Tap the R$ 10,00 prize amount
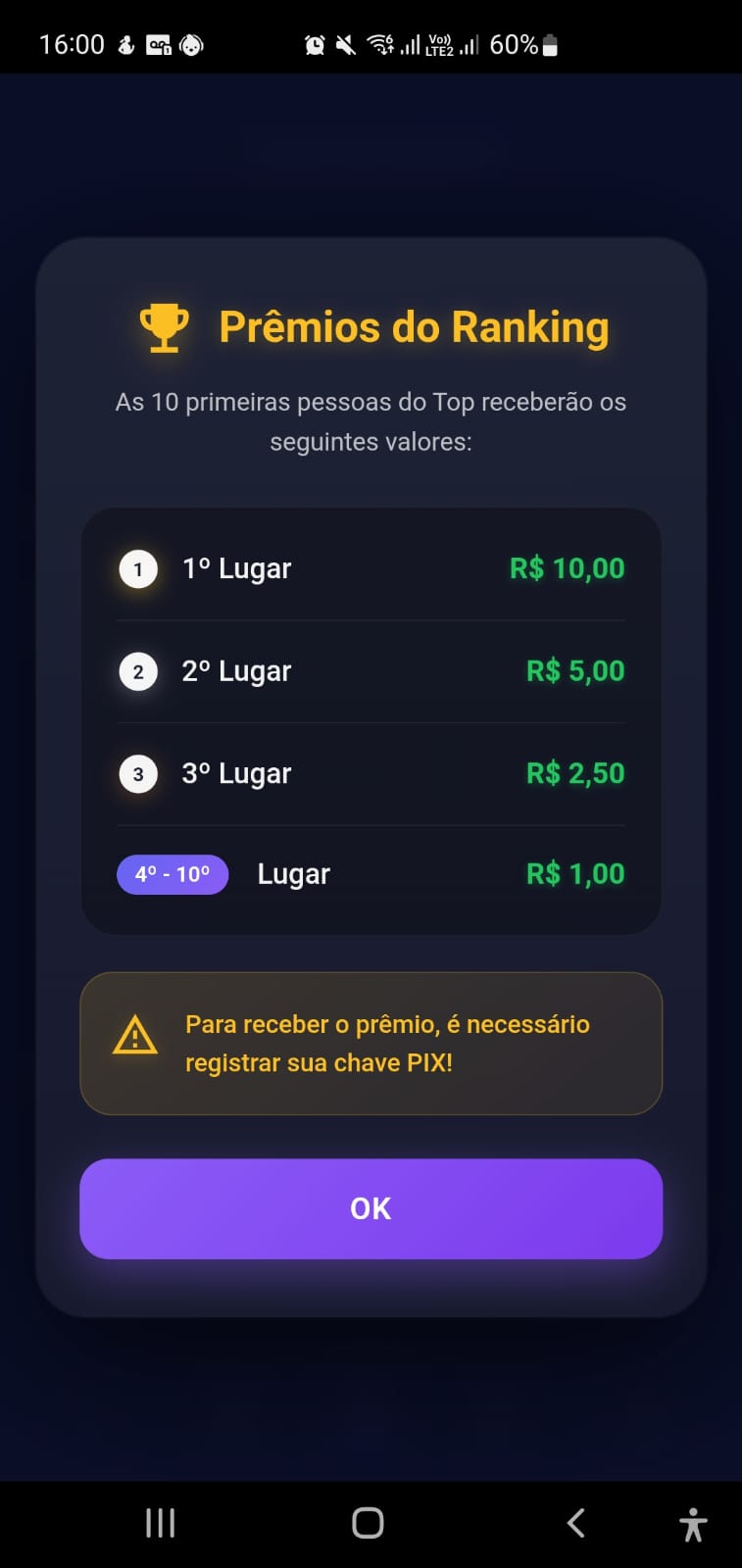 click(566, 568)
